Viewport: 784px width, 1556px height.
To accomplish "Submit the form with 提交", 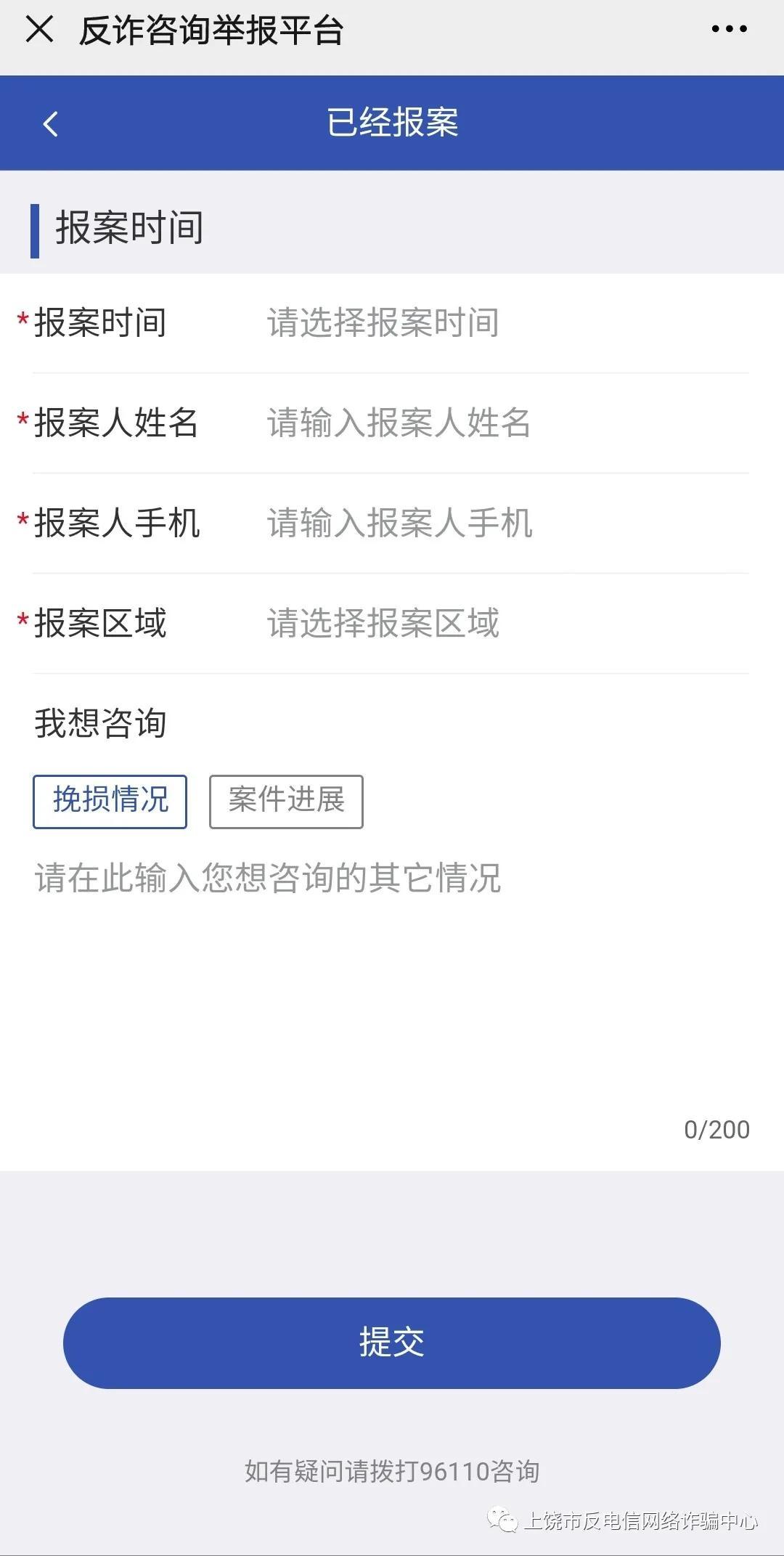I will (392, 1343).
